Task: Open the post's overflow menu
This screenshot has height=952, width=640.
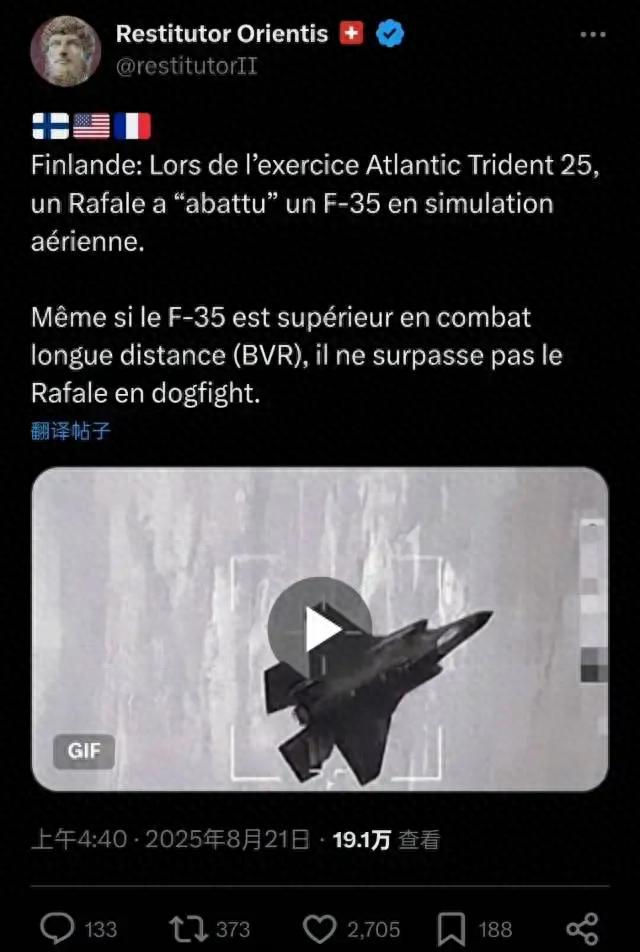Action: point(594,35)
